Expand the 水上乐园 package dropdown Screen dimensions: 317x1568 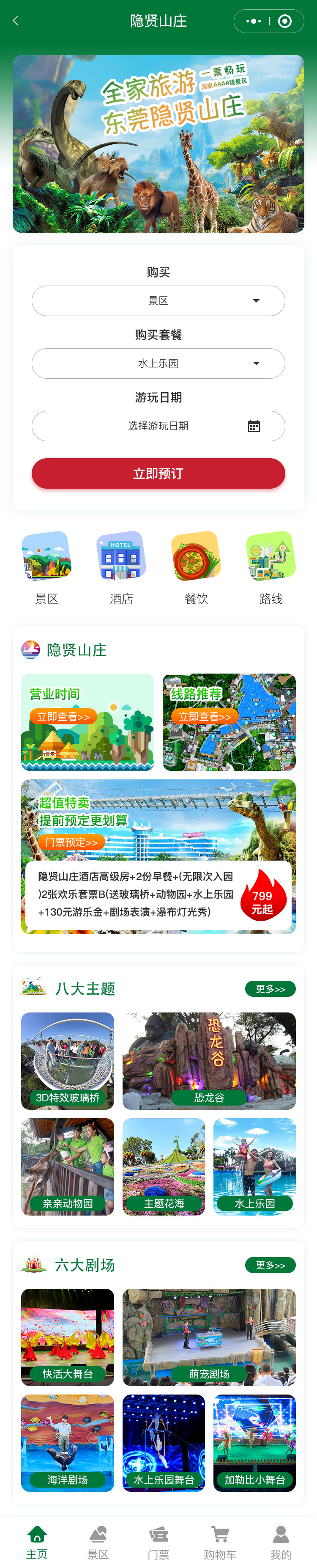[158, 363]
